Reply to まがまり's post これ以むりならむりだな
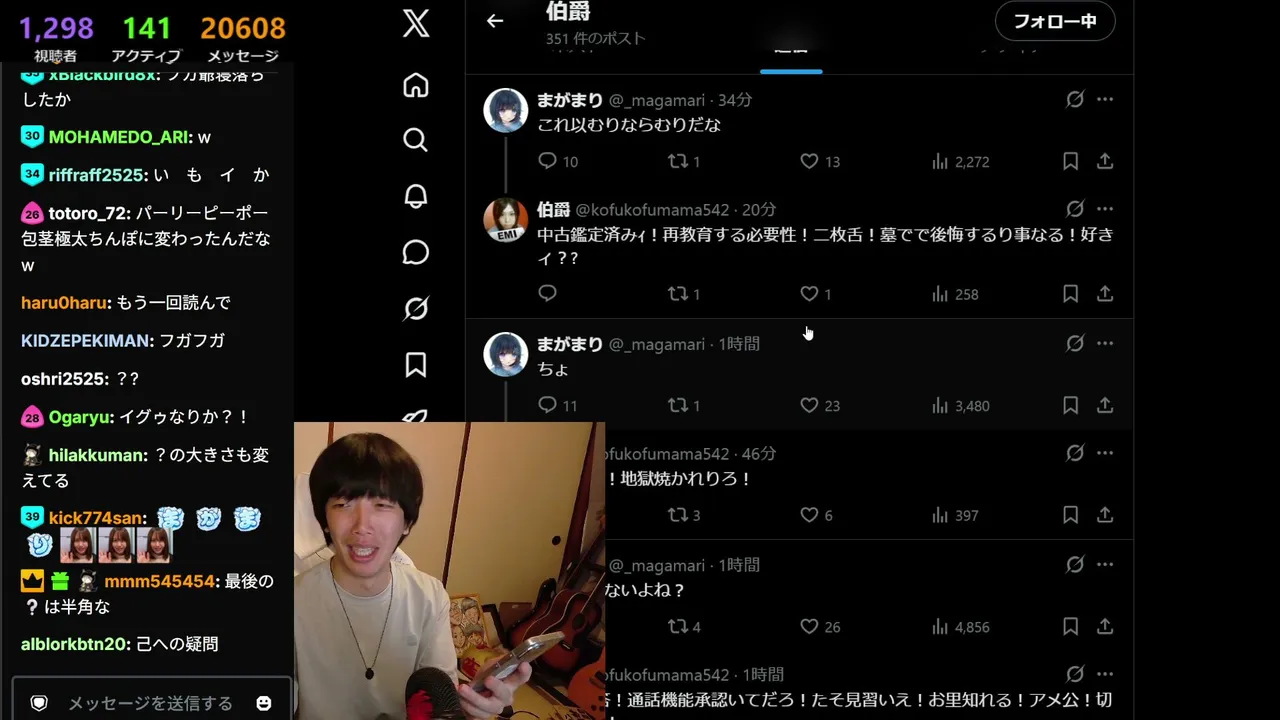 (547, 161)
